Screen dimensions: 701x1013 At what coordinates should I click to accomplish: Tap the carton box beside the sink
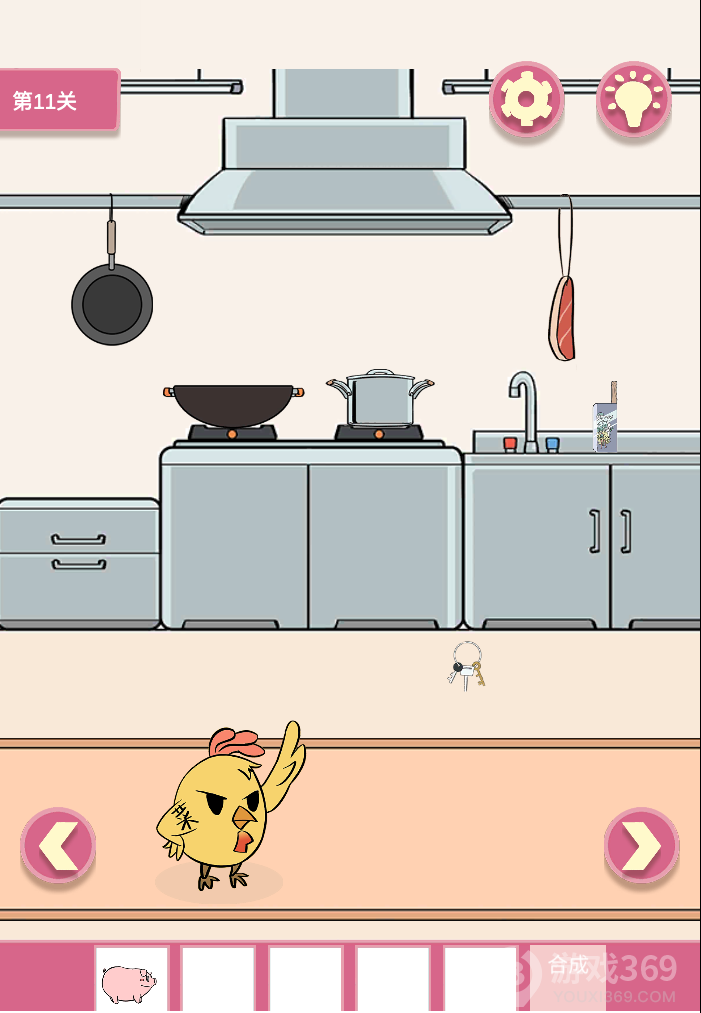[605, 427]
